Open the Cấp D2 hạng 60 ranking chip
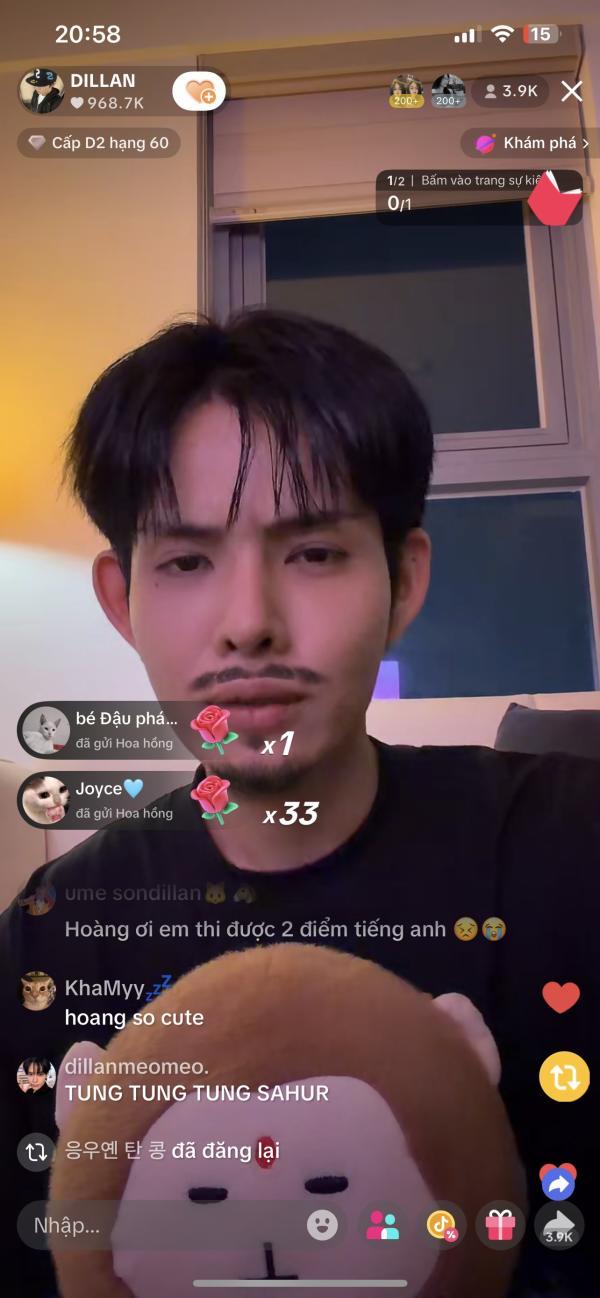 coord(98,143)
